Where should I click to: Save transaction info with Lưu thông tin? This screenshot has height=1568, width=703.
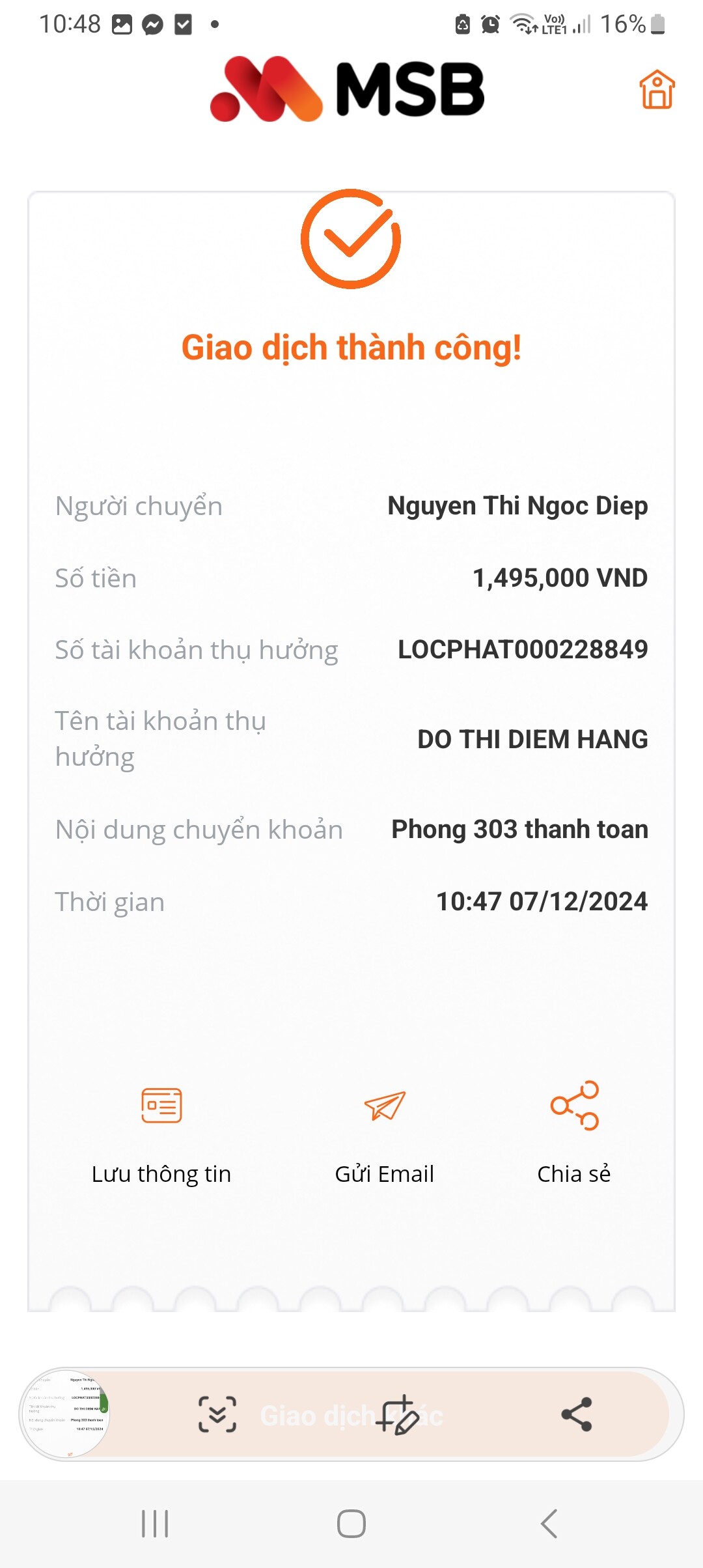[x=161, y=1133]
